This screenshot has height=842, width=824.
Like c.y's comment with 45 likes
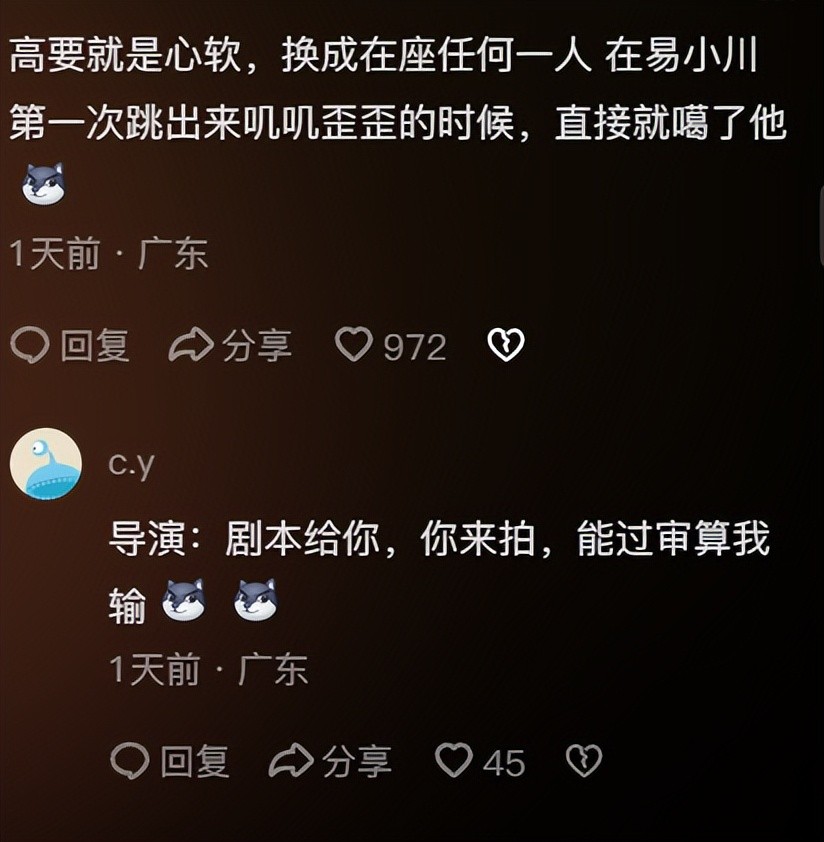(454, 761)
